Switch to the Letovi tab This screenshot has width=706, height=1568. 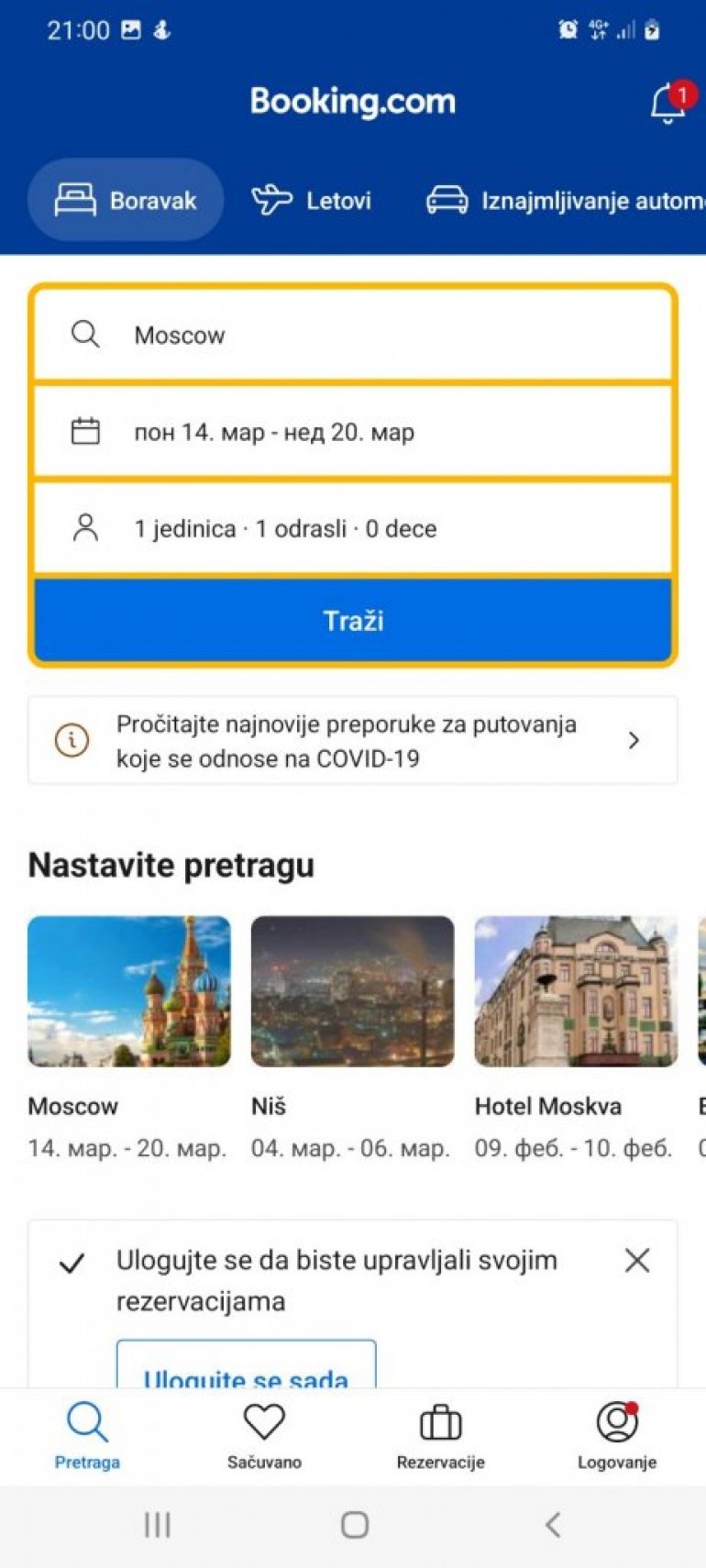point(312,200)
